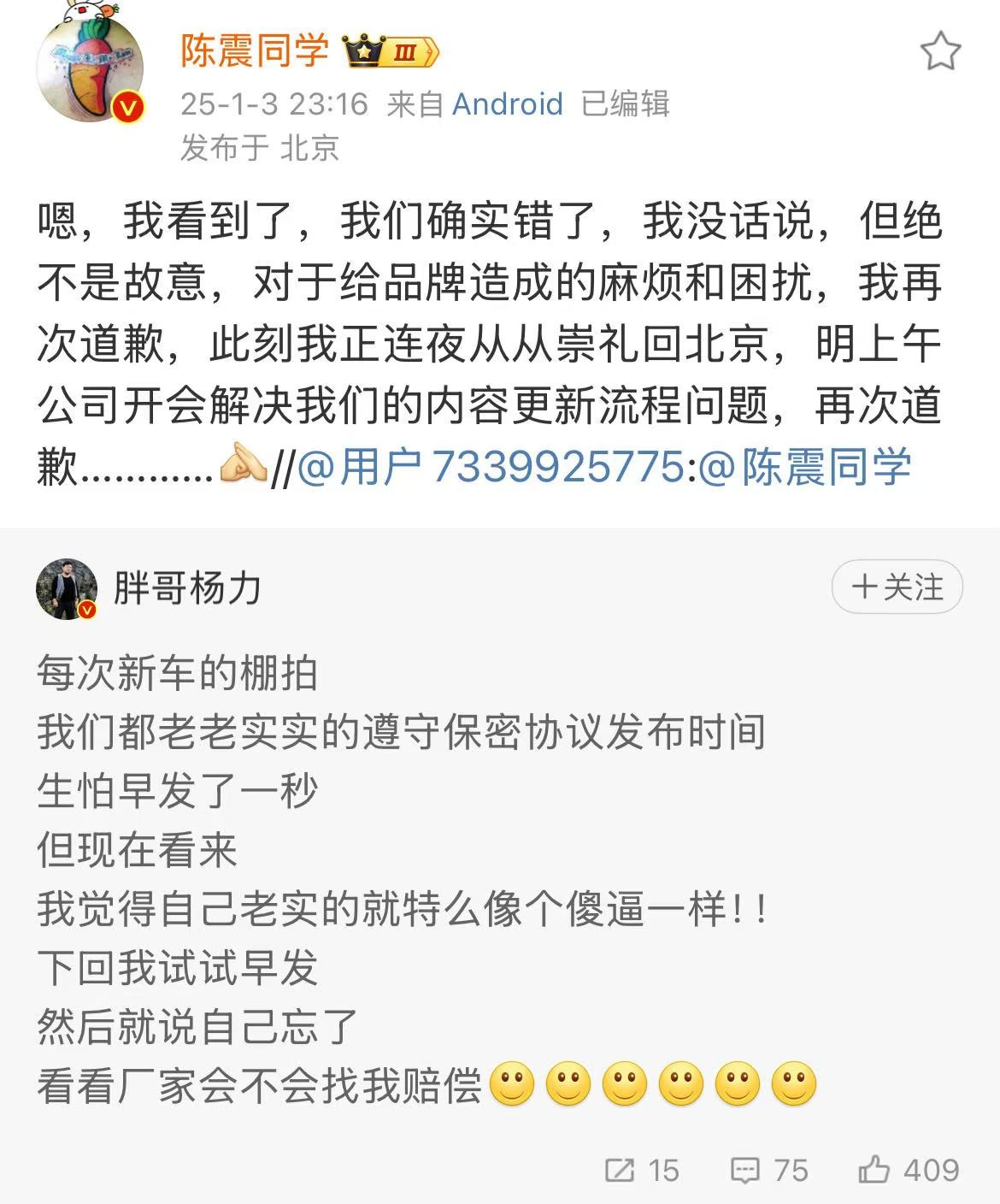Repost the quoted post with 15 reposts
1000x1204 pixels.
pyautogui.click(x=642, y=1170)
